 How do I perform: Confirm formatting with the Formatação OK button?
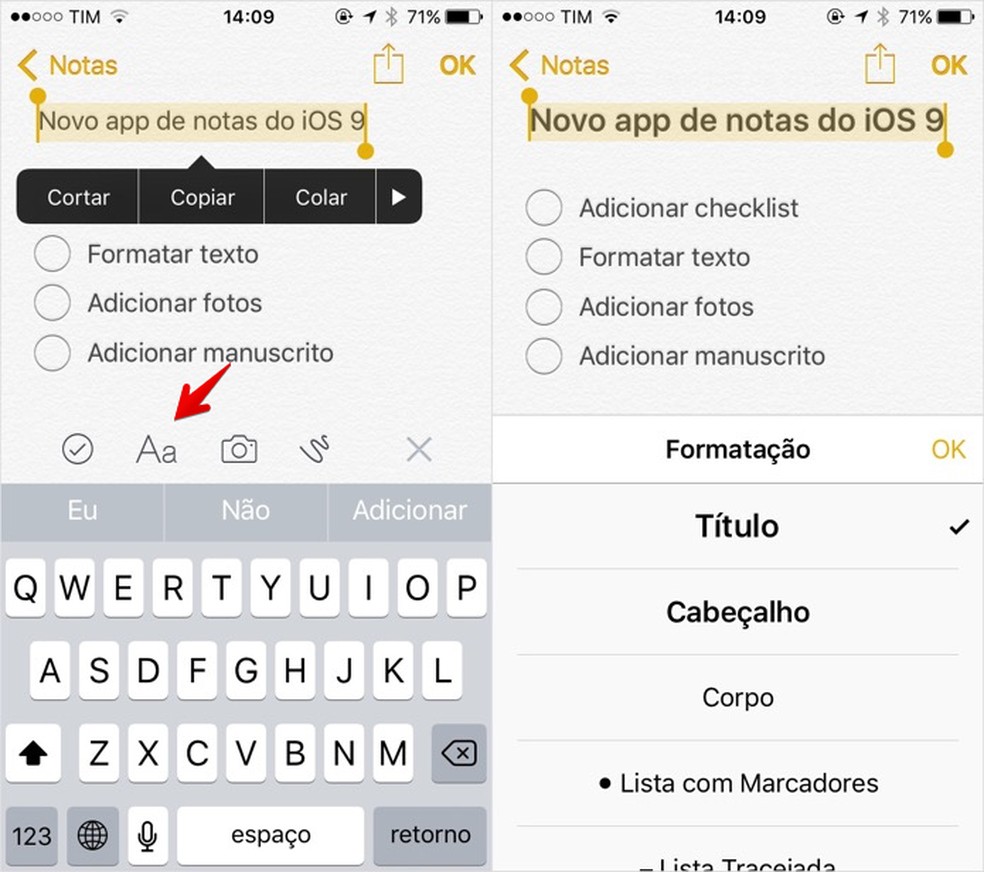[948, 449]
